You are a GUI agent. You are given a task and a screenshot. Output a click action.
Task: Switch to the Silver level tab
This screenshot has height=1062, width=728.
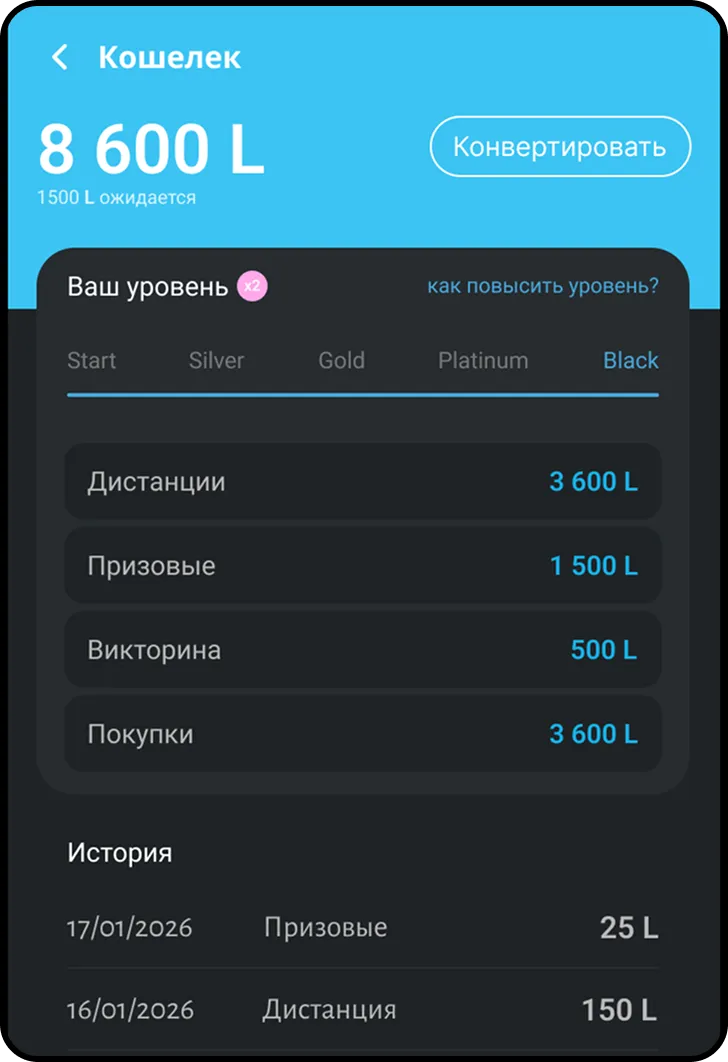click(x=216, y=360)
